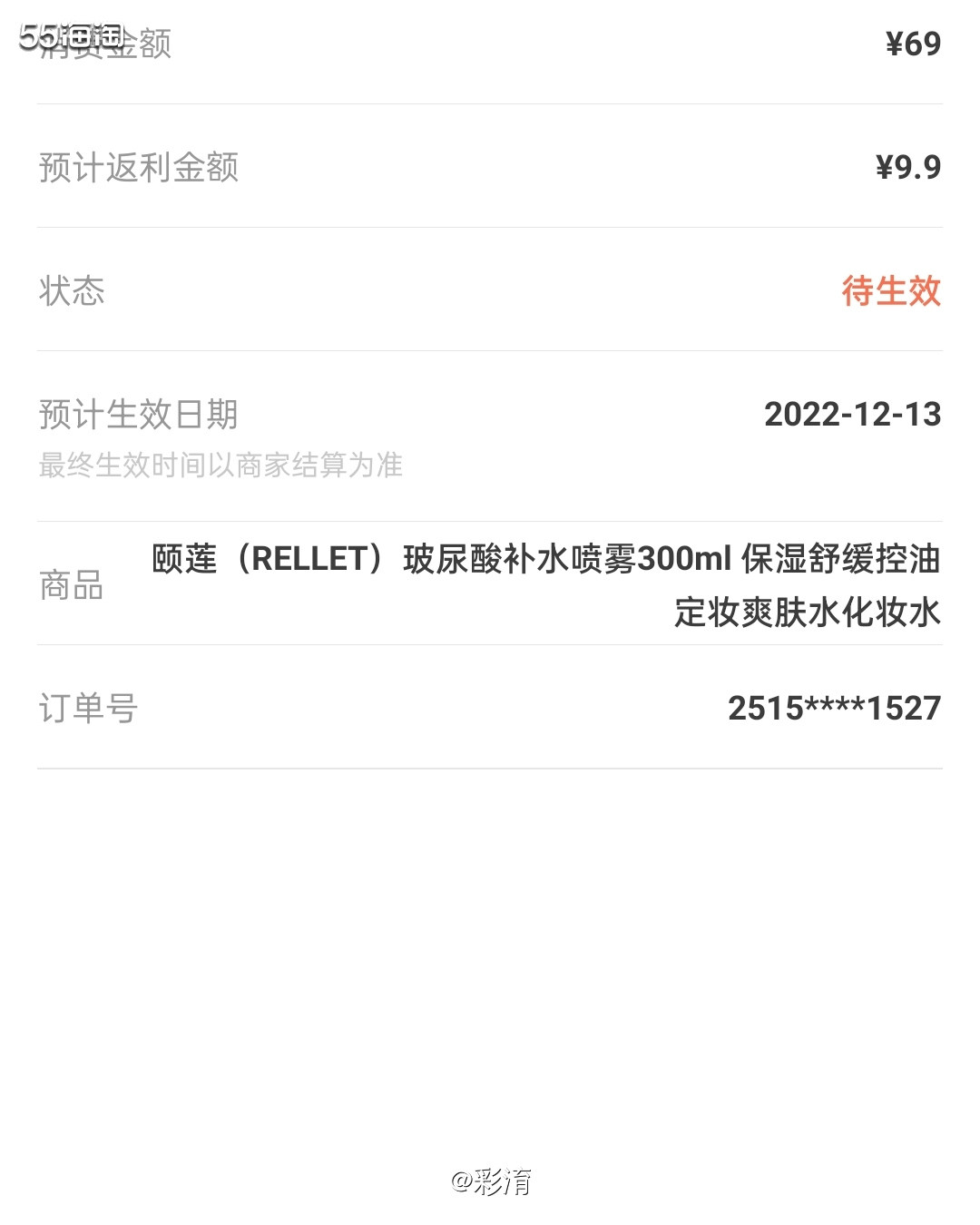This screenshot has height=1225, width=980.
Task: Tap the 预计返利金额 label
Action: tap(141, 166)
